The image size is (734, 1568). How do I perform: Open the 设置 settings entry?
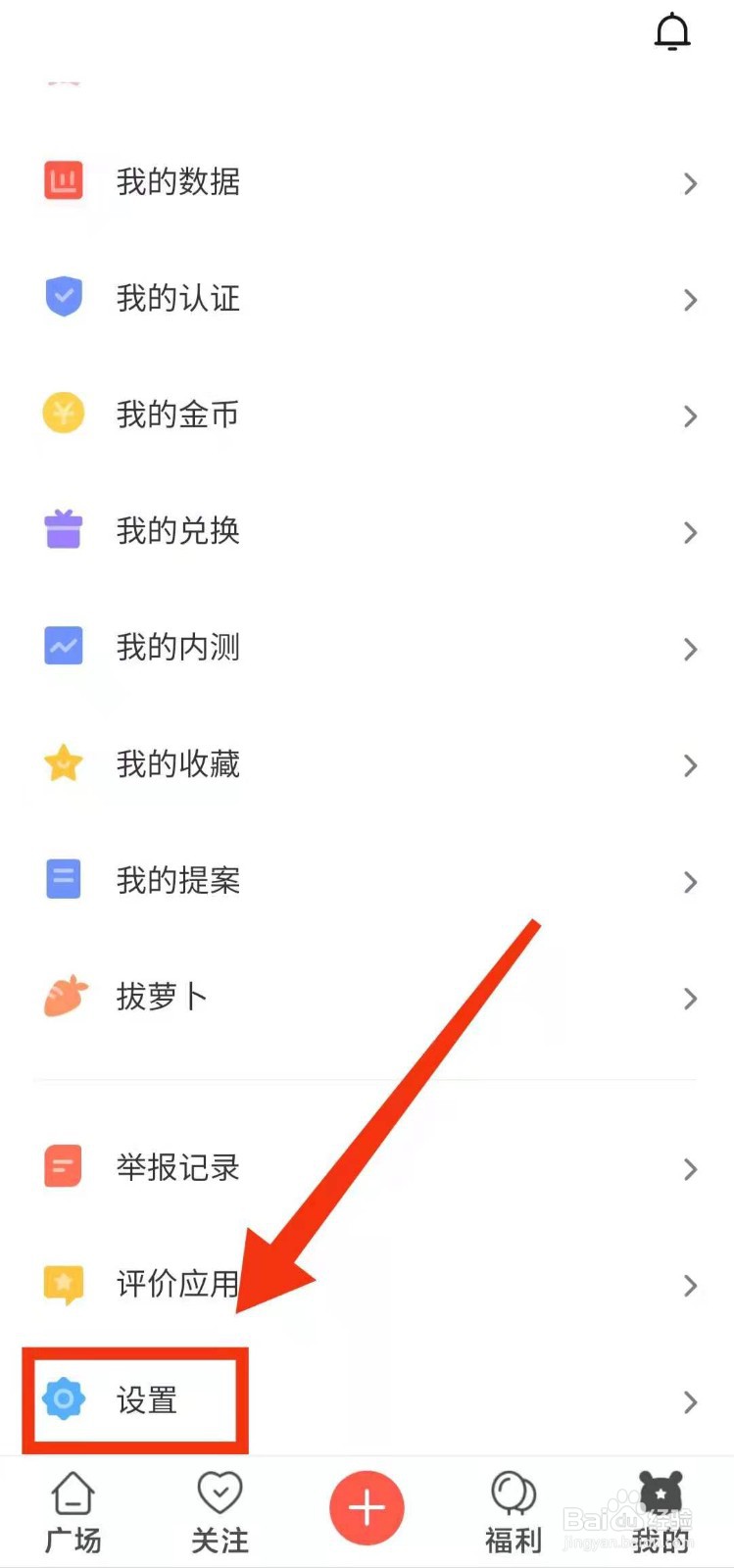[147, 1401]
